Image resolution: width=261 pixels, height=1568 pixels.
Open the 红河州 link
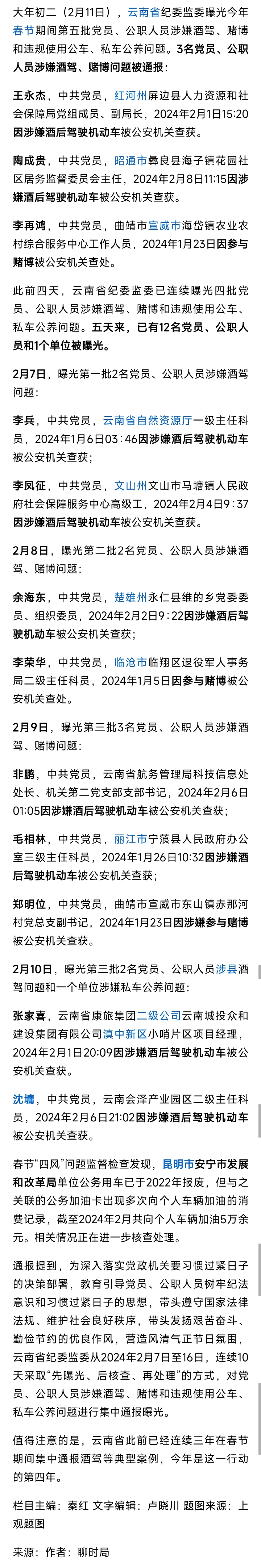(x=130, y=96)
